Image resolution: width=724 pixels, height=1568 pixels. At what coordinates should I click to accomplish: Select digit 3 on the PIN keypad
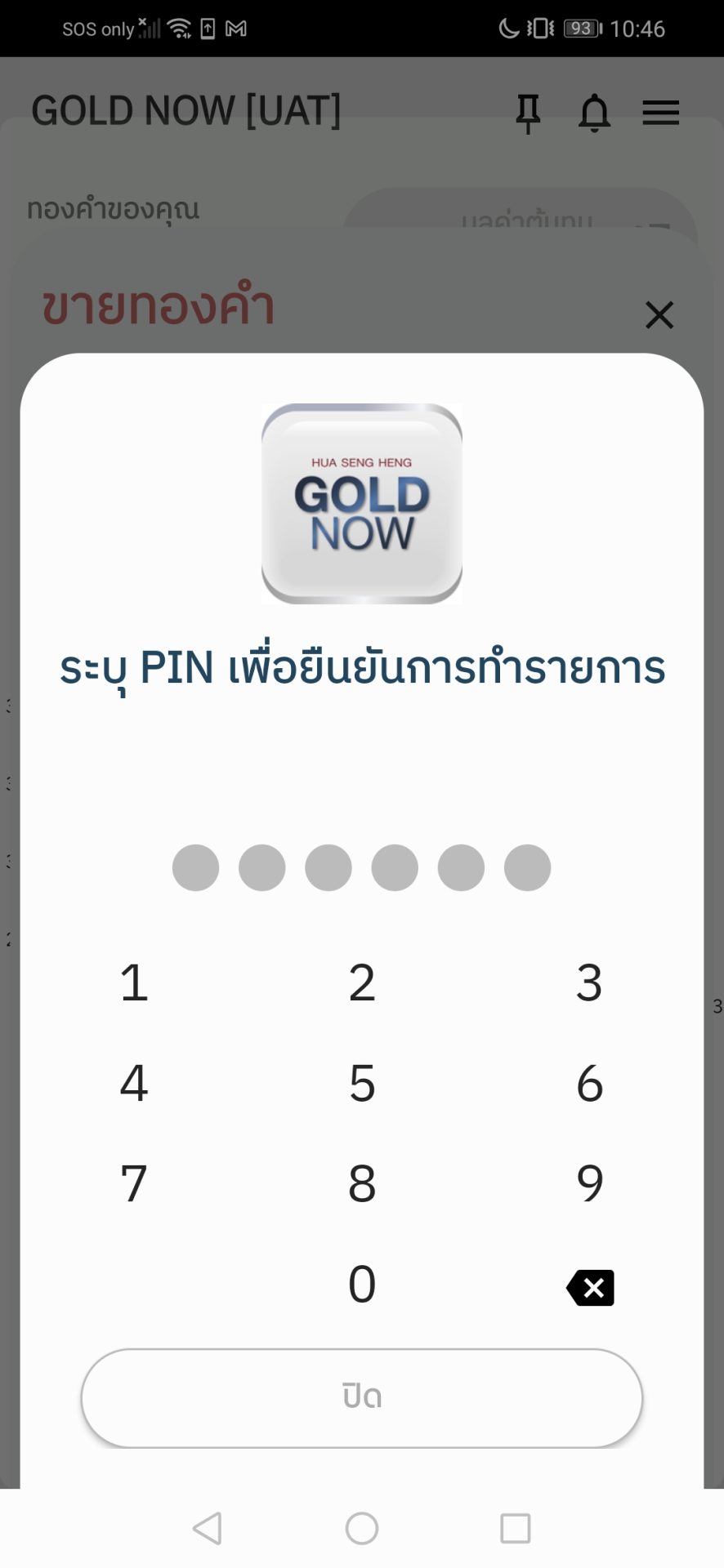point(589,982)
